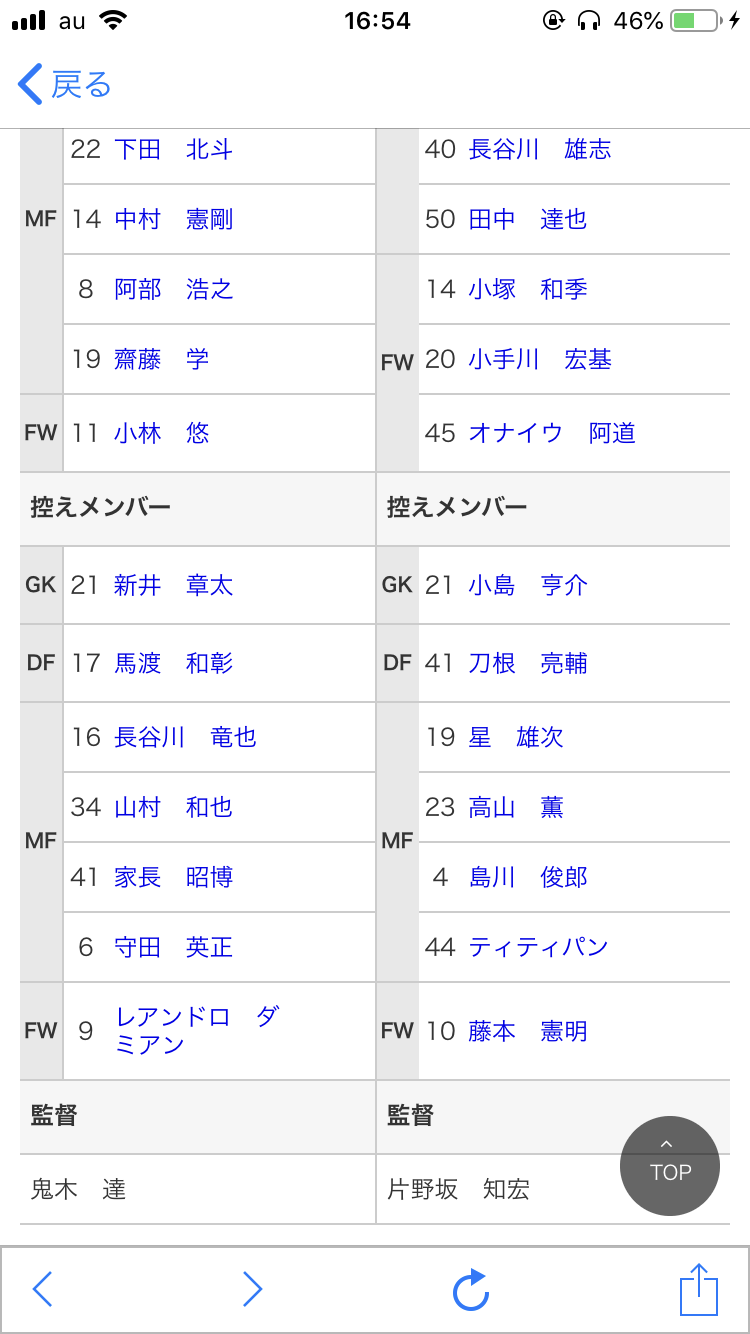The height and width of the screenshot is (1334, 750).
Task: Open player link レアンドロ ダミアン
Action: [x=197, y=1030]
